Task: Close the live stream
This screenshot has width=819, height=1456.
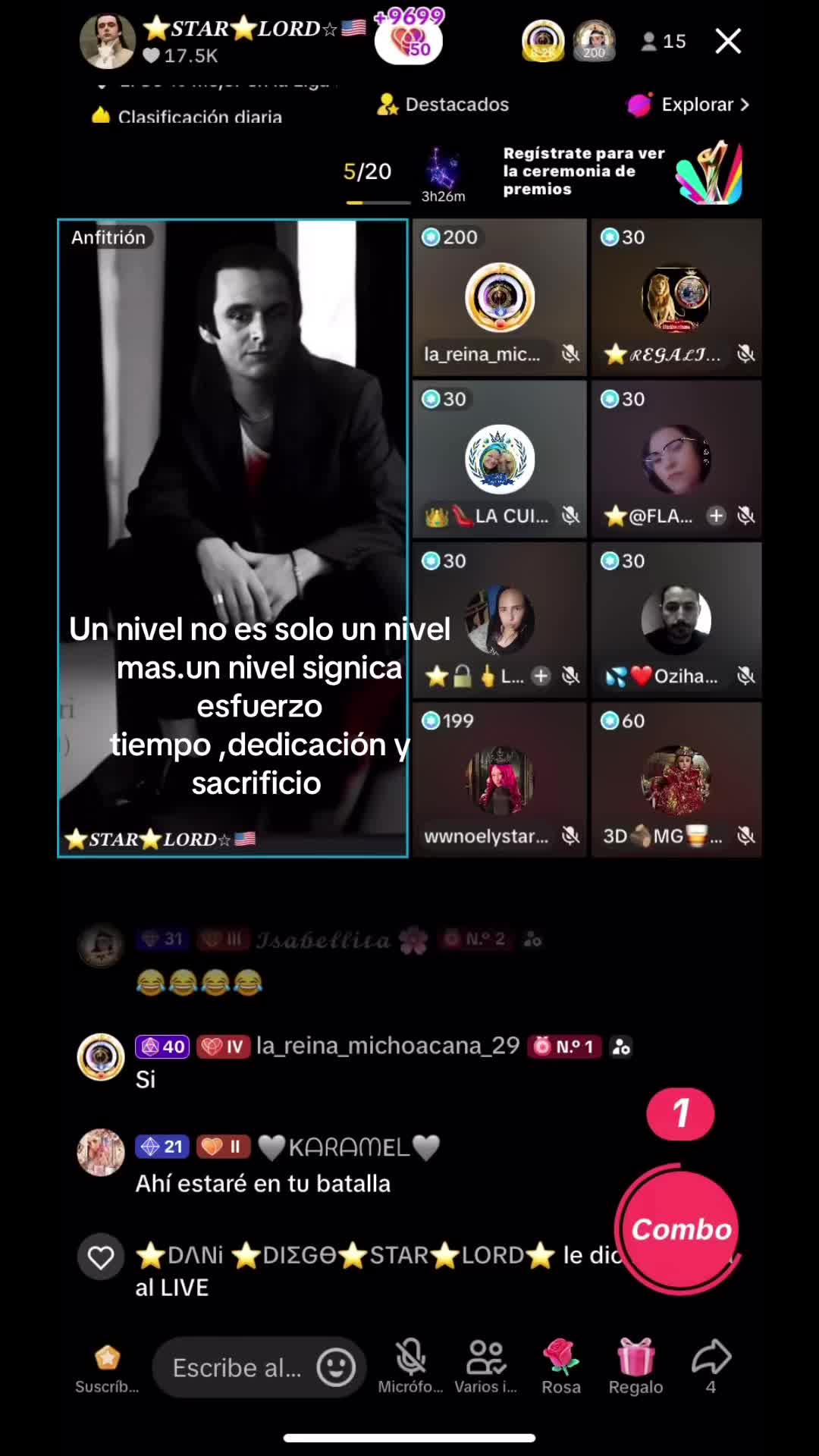Action: point(728,42)
